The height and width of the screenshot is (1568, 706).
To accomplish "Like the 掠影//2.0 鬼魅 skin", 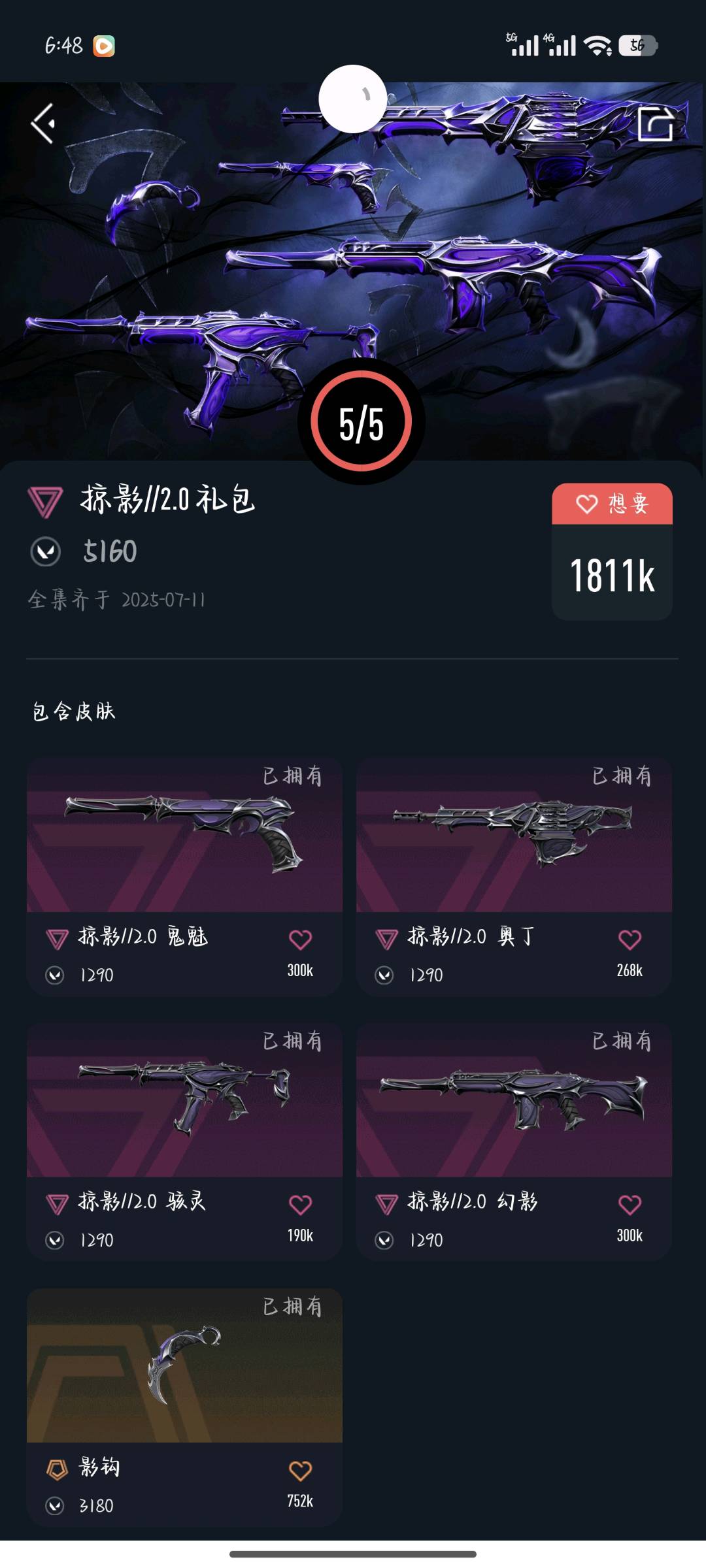I will click(300, 939).
